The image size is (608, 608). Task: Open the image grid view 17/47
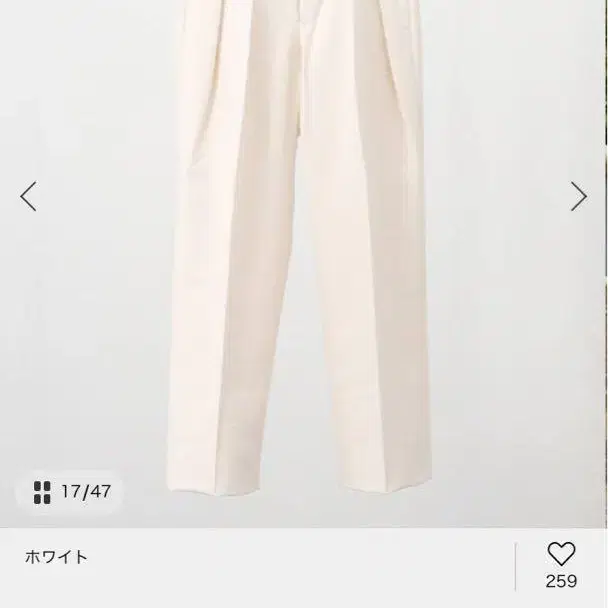(70, 492)
